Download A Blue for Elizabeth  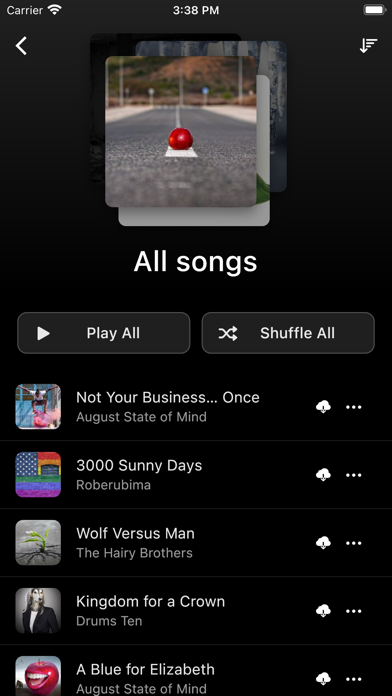tap(323, 679)
